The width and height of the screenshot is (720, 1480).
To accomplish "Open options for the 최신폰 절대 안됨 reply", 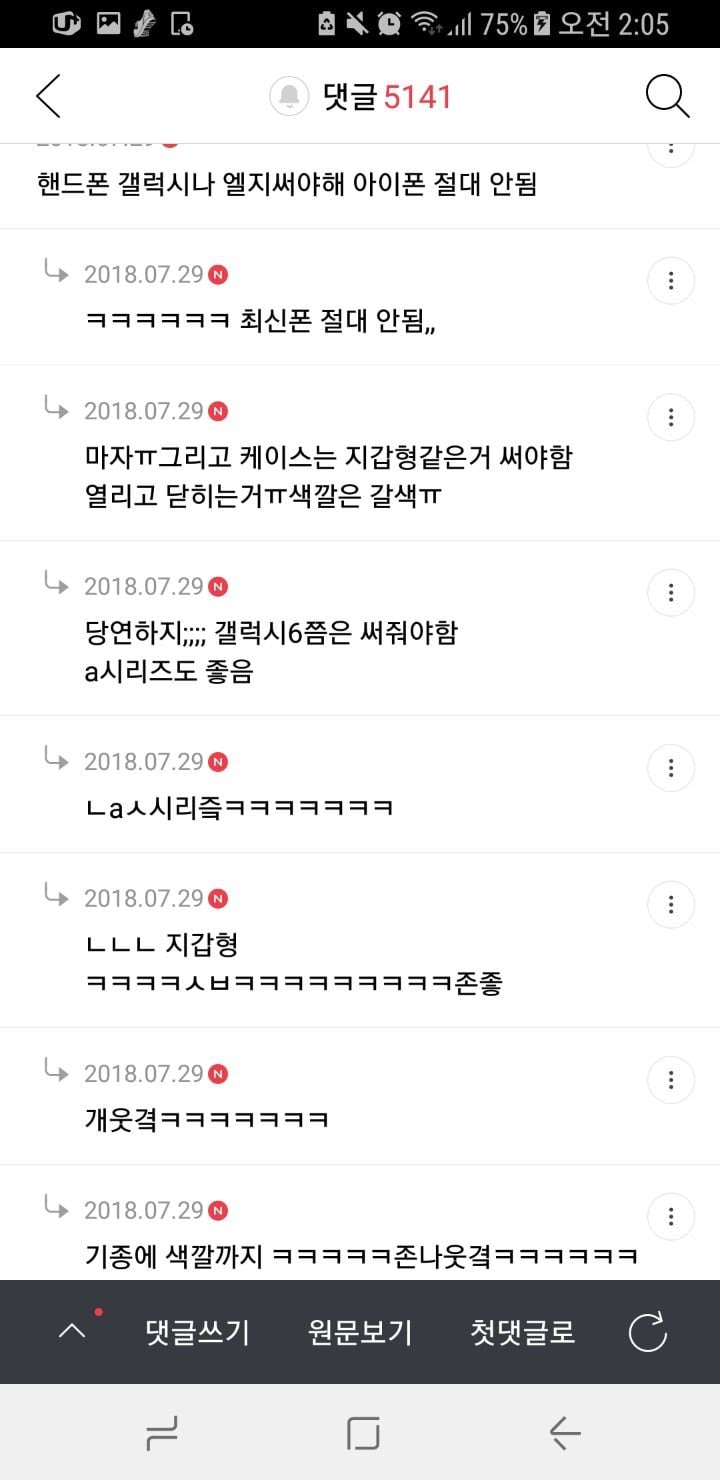I will coord(671,281).
